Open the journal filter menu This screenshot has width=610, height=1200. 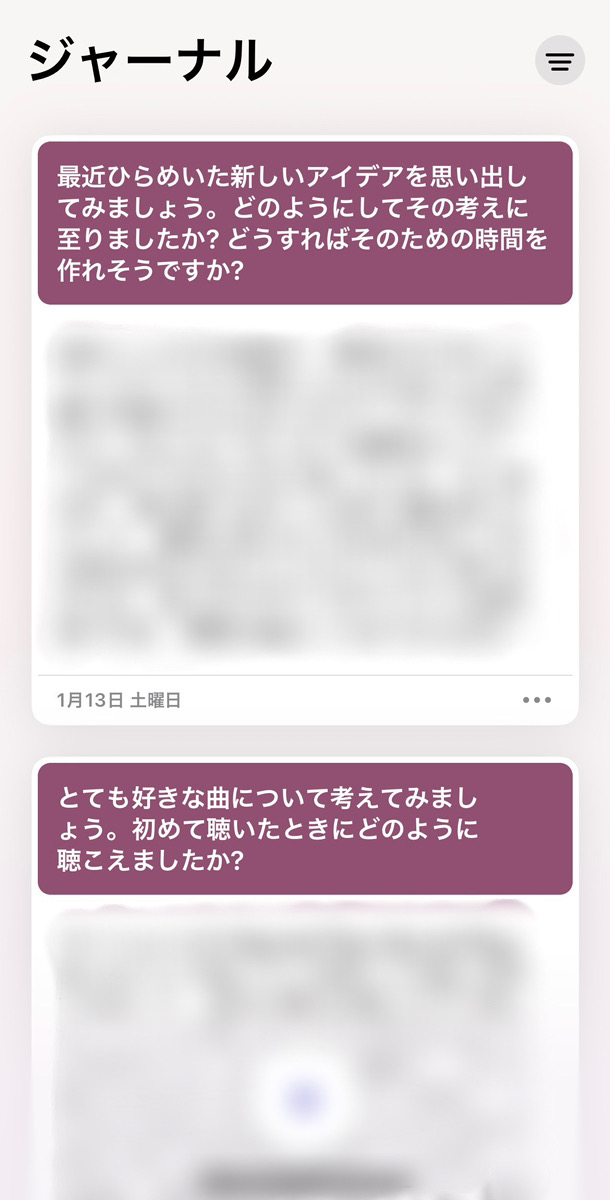560,61
